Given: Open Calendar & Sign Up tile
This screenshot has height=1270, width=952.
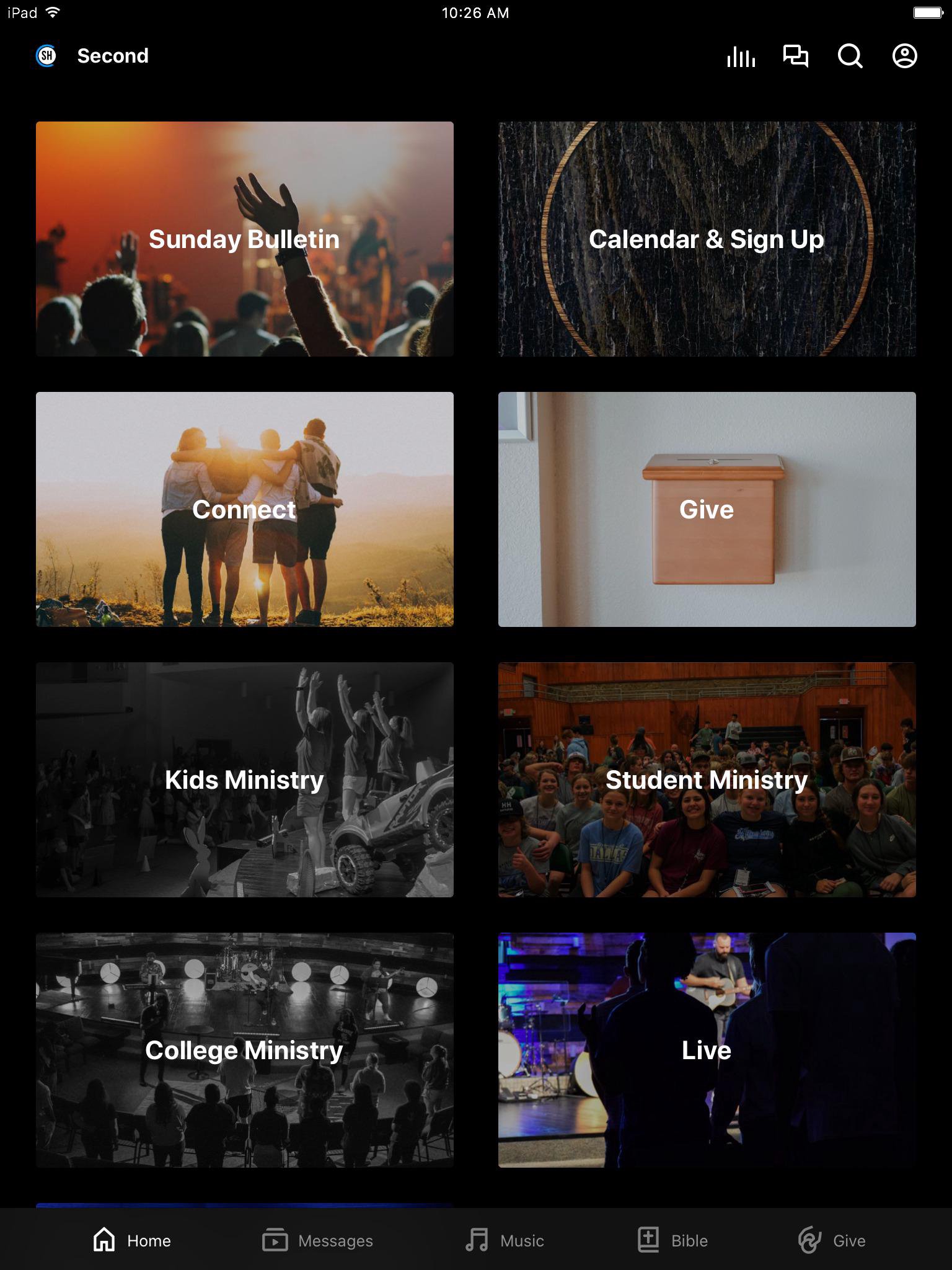Looking at the screenshot, I should (707, 239).
